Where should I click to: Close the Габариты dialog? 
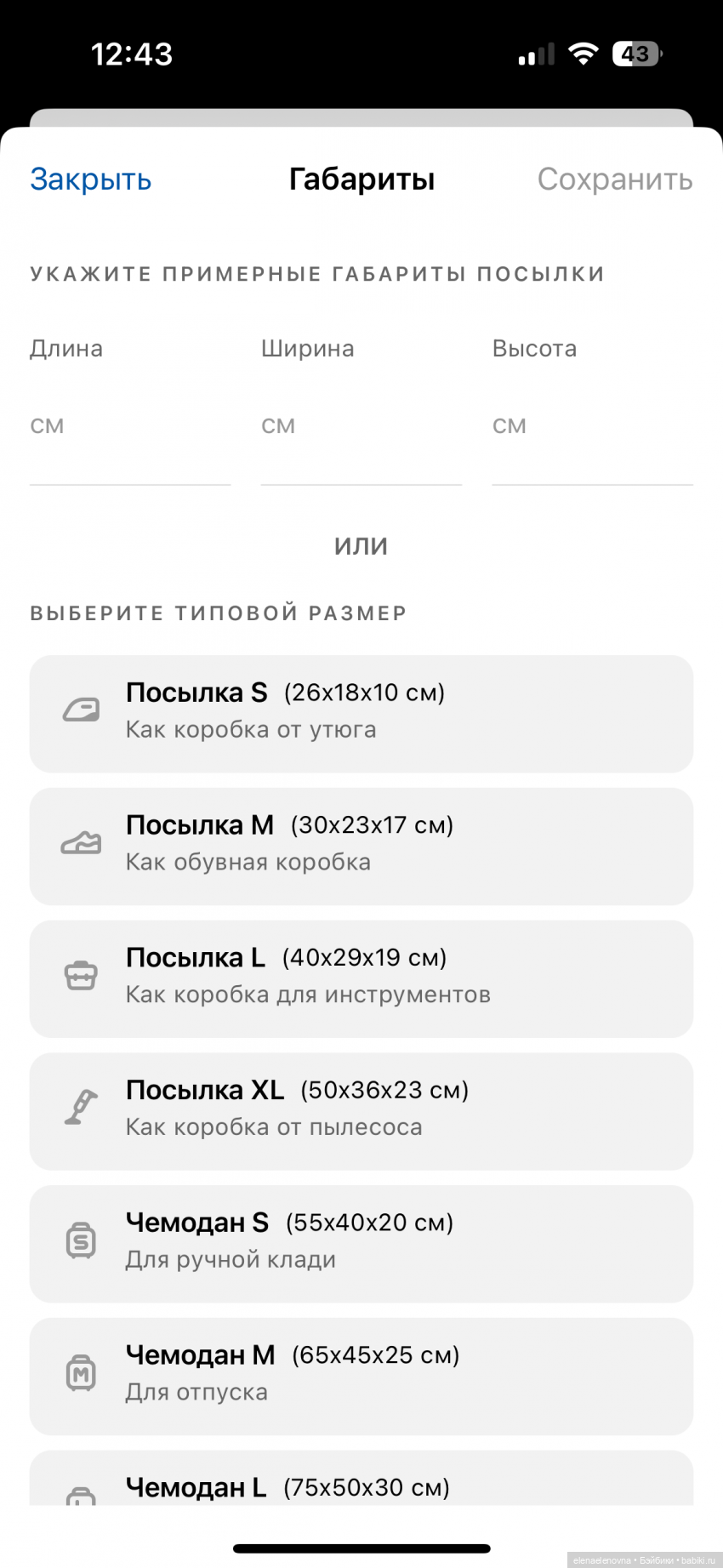click(90, 179)
